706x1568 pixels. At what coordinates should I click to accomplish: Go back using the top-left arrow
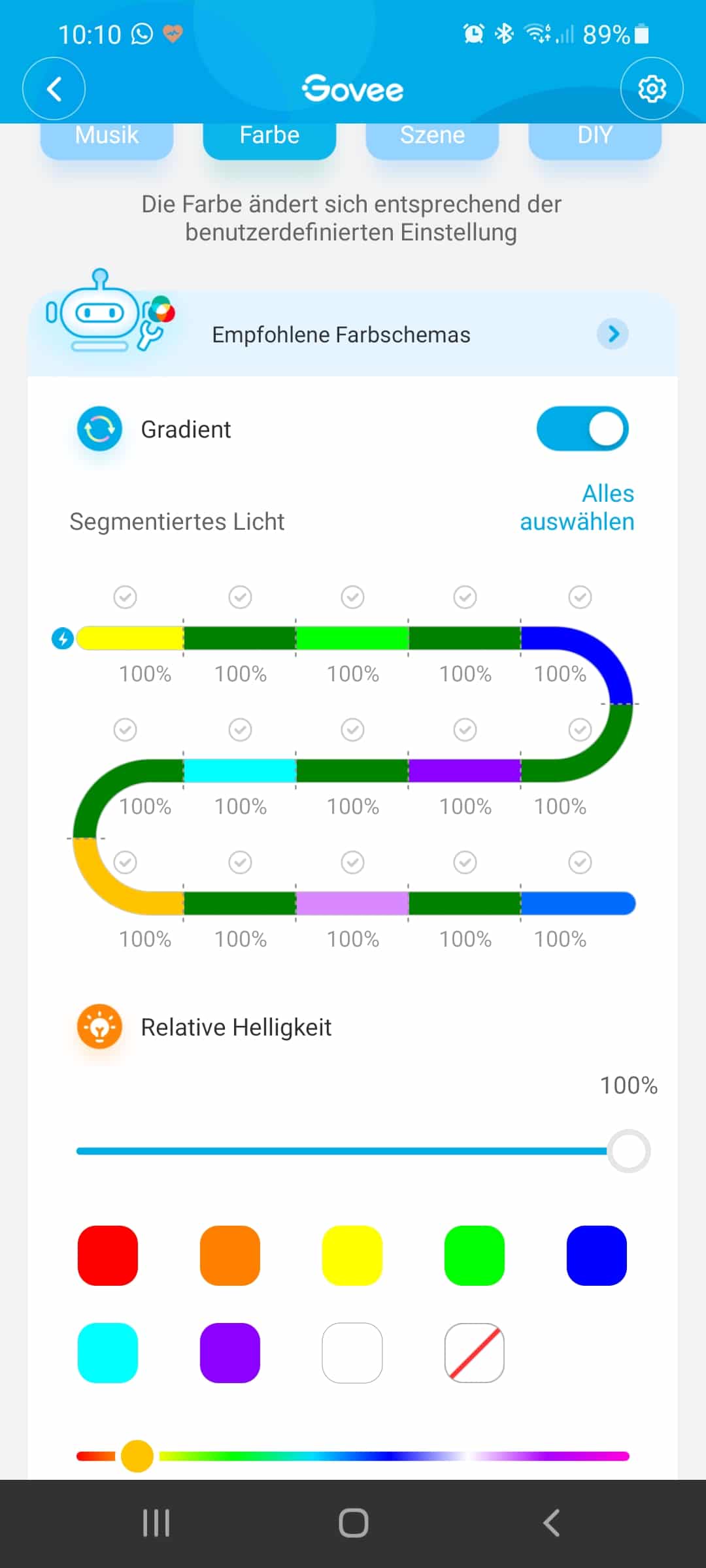54,89
